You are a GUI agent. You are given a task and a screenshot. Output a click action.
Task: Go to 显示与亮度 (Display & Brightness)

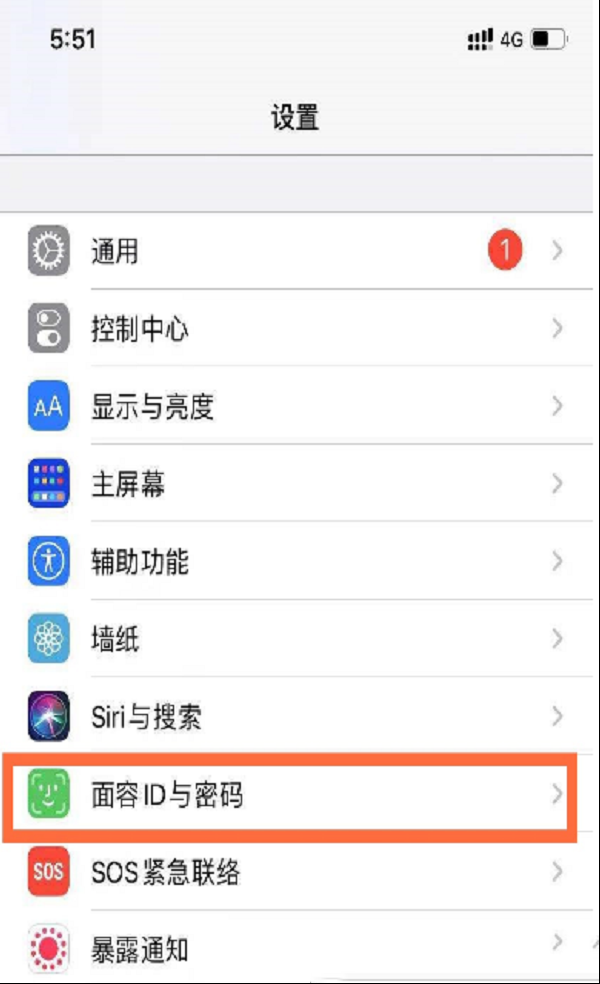tap(300, 407)
